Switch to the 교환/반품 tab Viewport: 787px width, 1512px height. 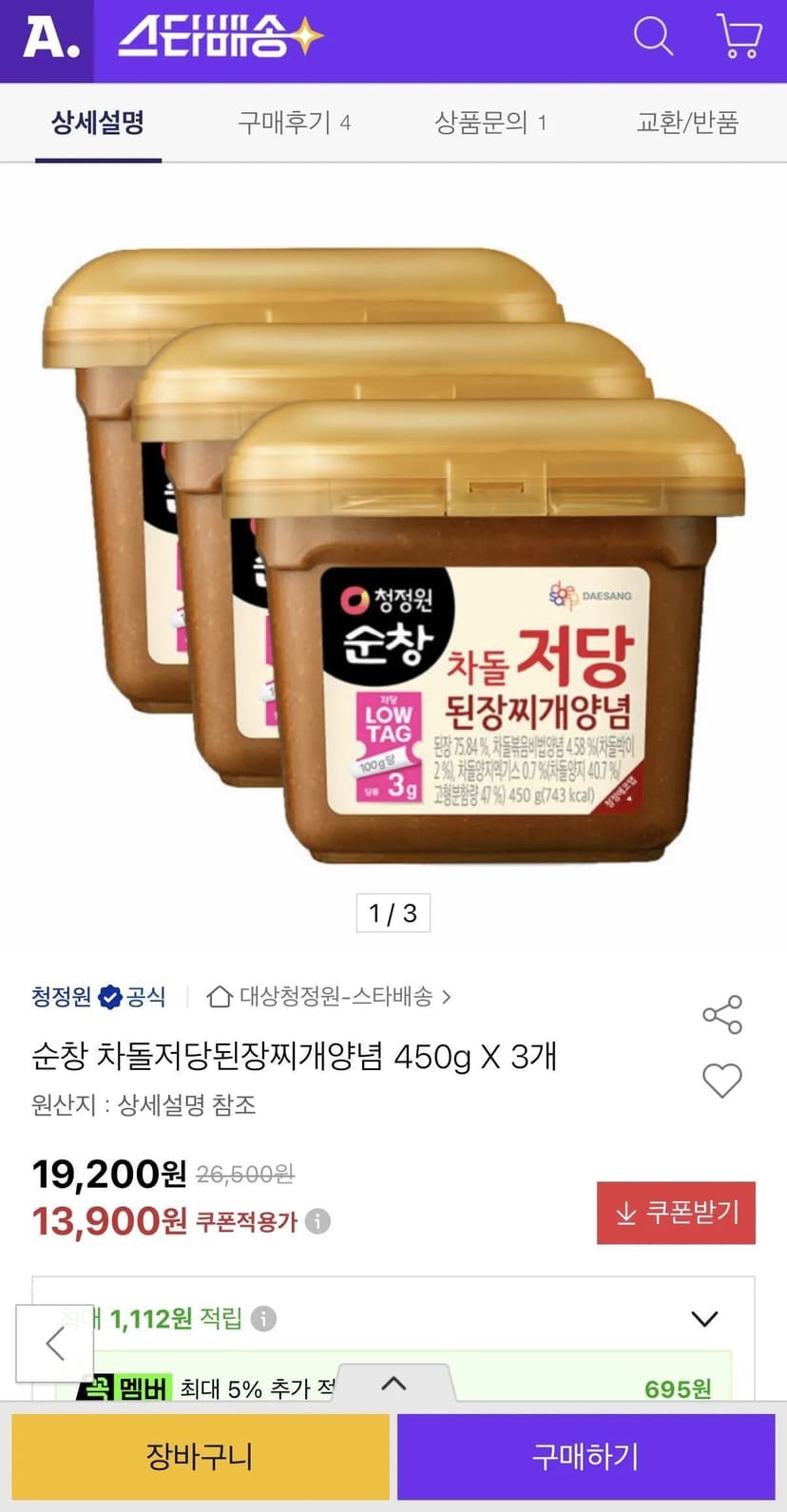click(x=687, y=123)
